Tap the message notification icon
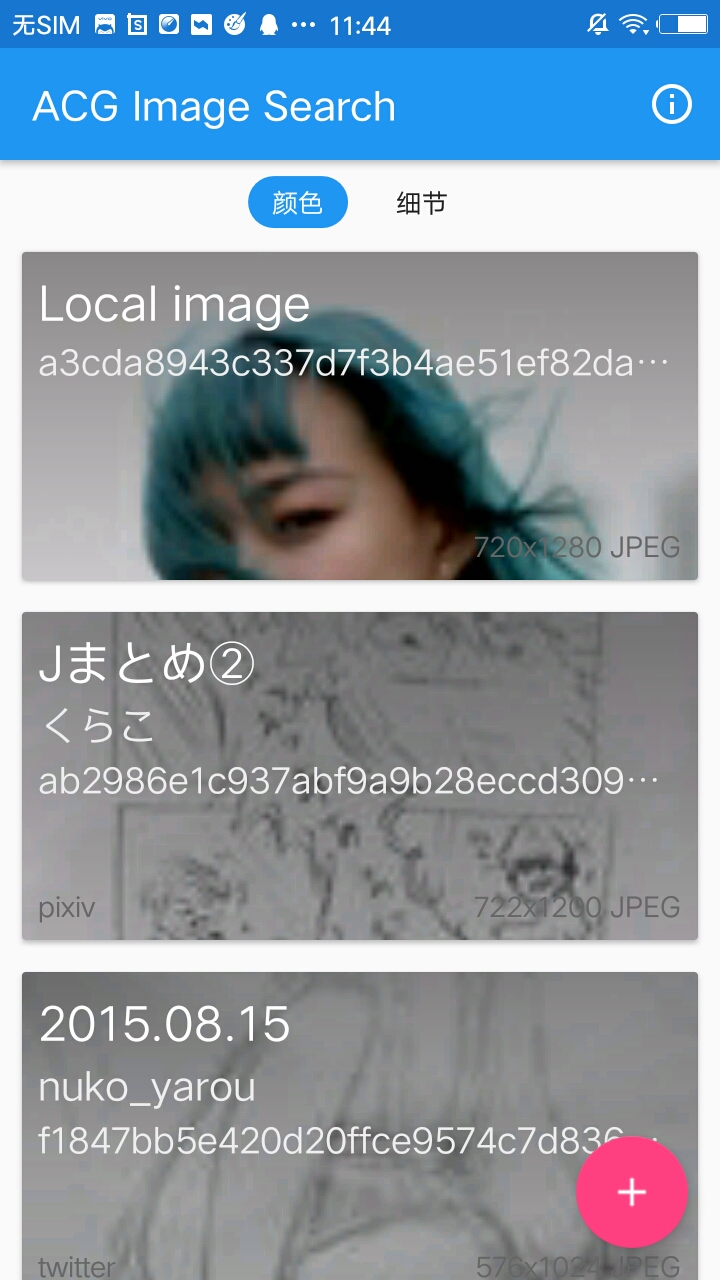This screenshot has width=720, height=1280. coord(105,24)
